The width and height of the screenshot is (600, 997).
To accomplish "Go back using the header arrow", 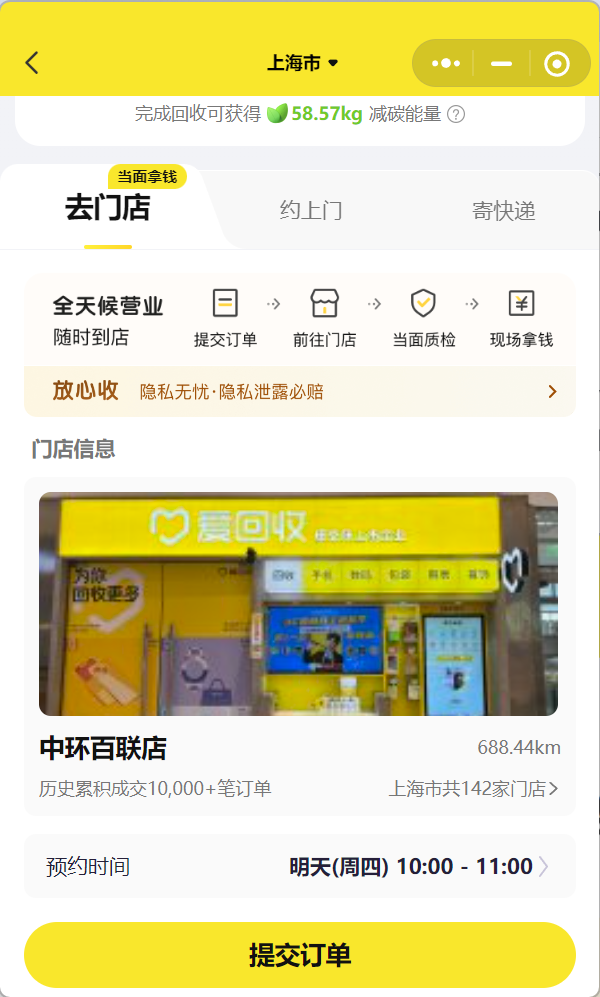I will tap(32, 63).
